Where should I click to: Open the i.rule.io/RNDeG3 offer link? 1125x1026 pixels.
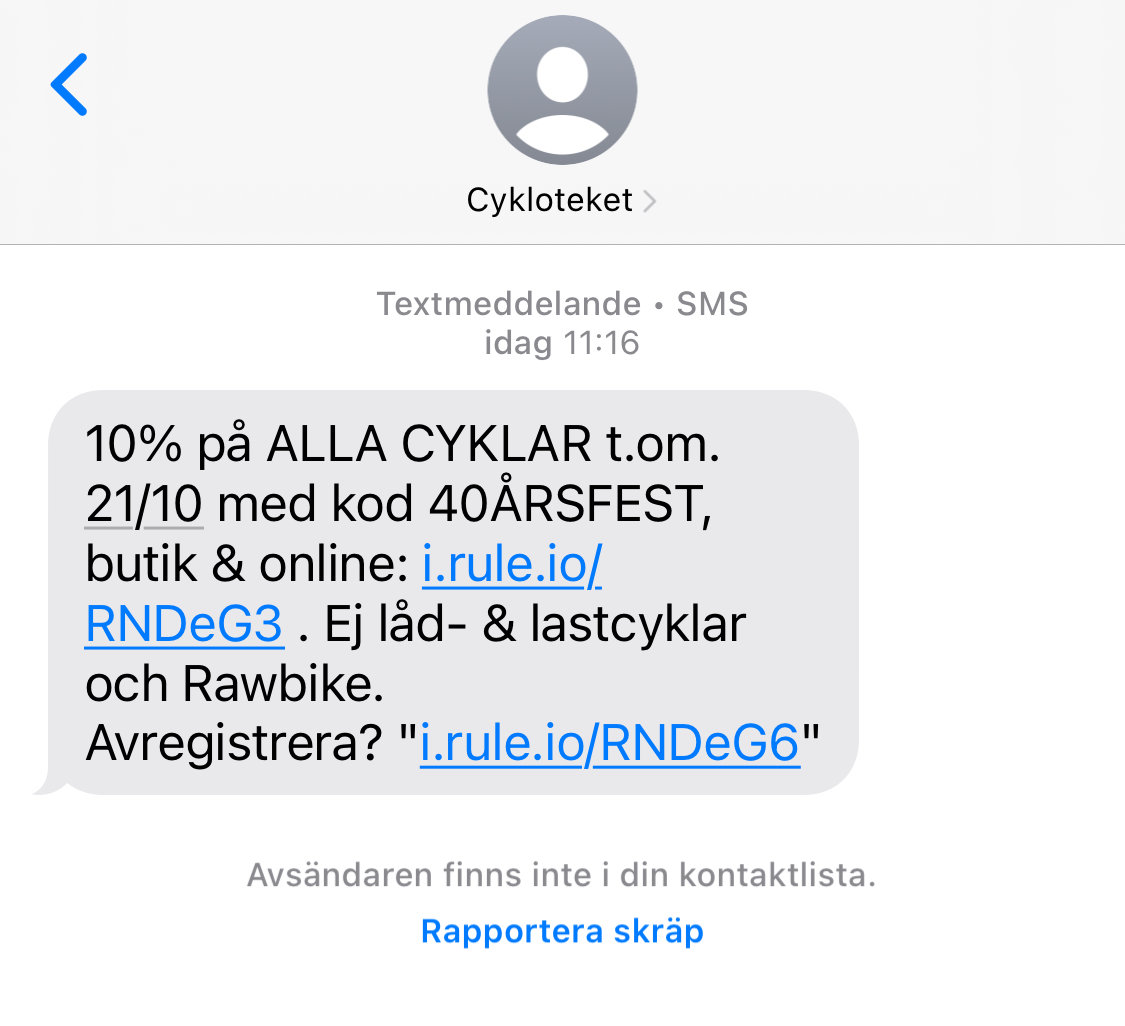coord(512,566)
